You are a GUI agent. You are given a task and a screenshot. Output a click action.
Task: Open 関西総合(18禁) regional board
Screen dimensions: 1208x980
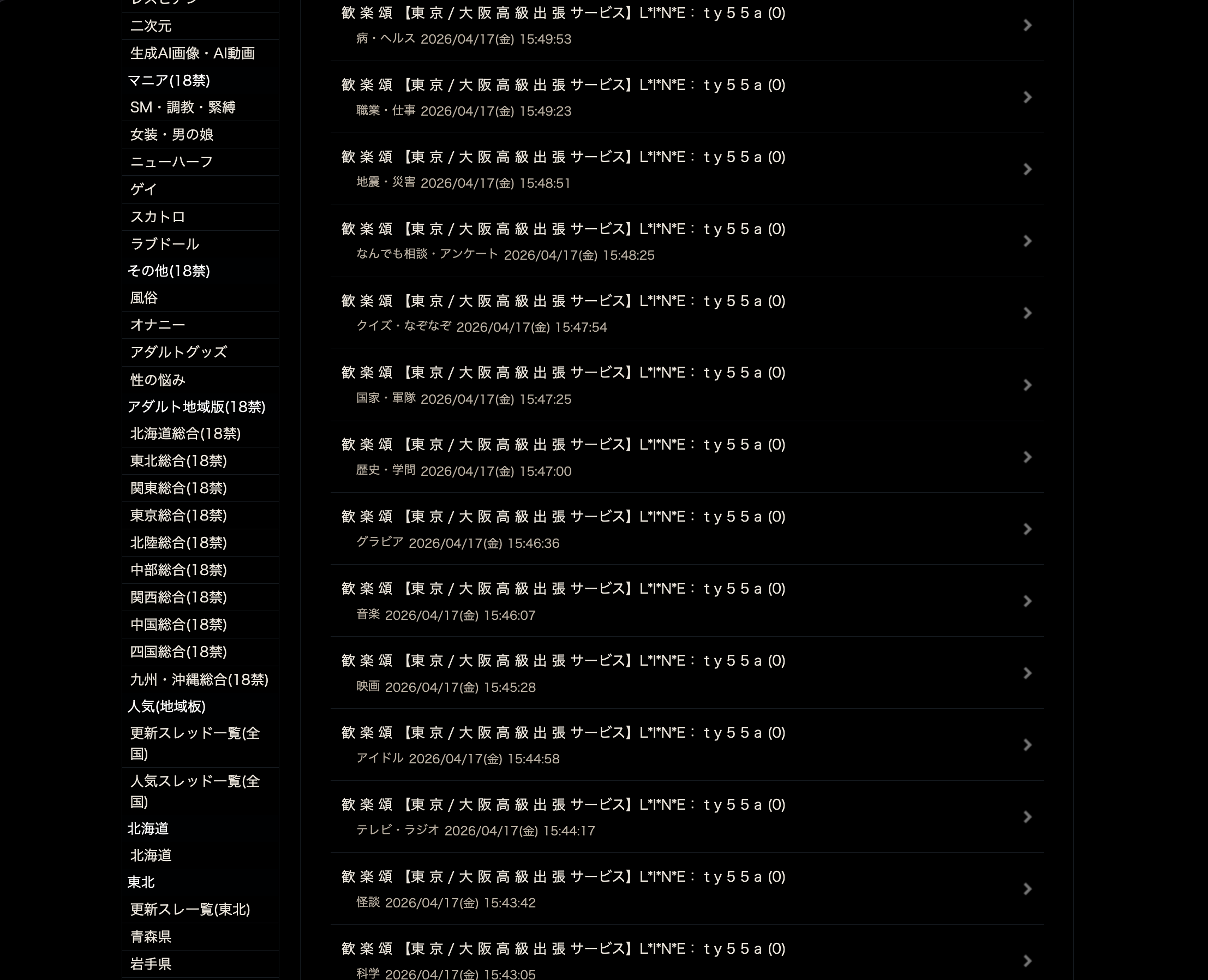tap(178, 597)
